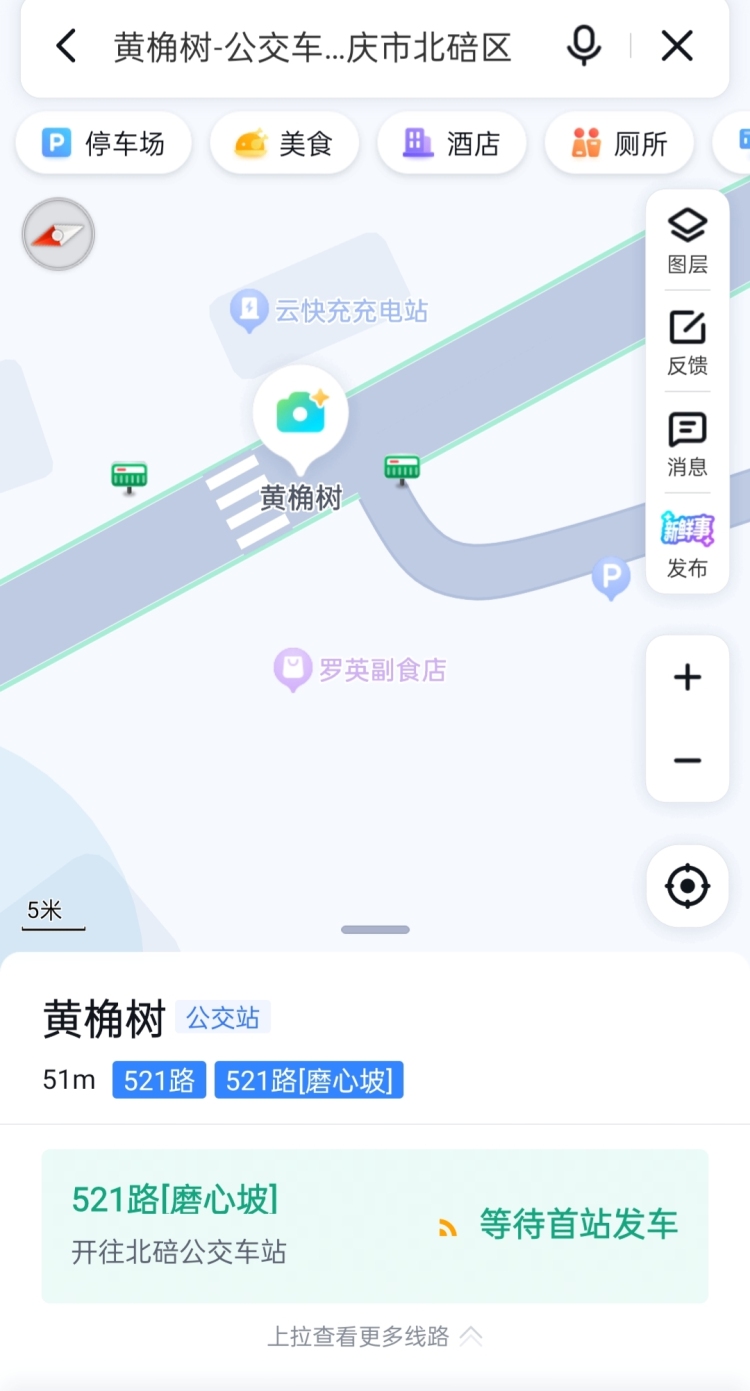Clear the search with the X
Image resolution: width=750 pixels, height=1391 pixels.
tap(677, 46)
